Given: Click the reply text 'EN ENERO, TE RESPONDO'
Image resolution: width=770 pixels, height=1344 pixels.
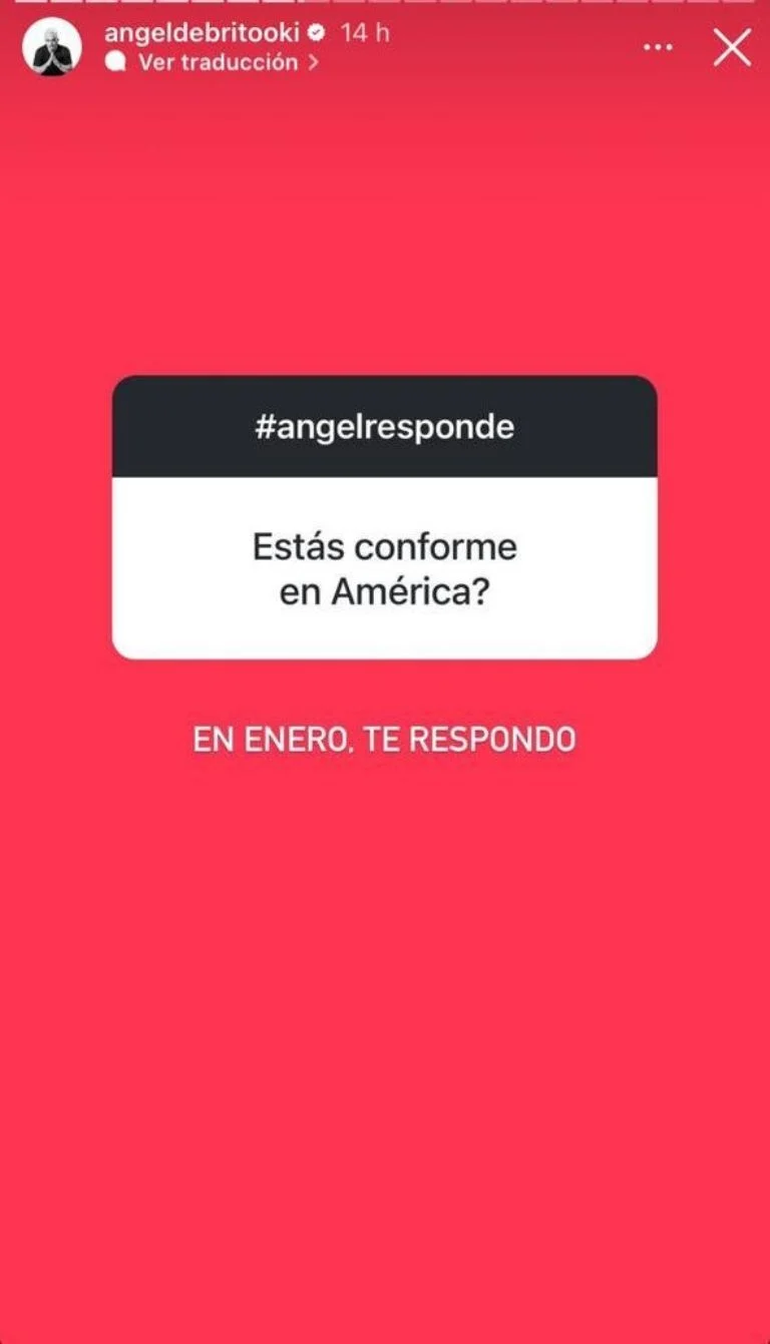Looking at the screenshot, I should click(385, 739).
